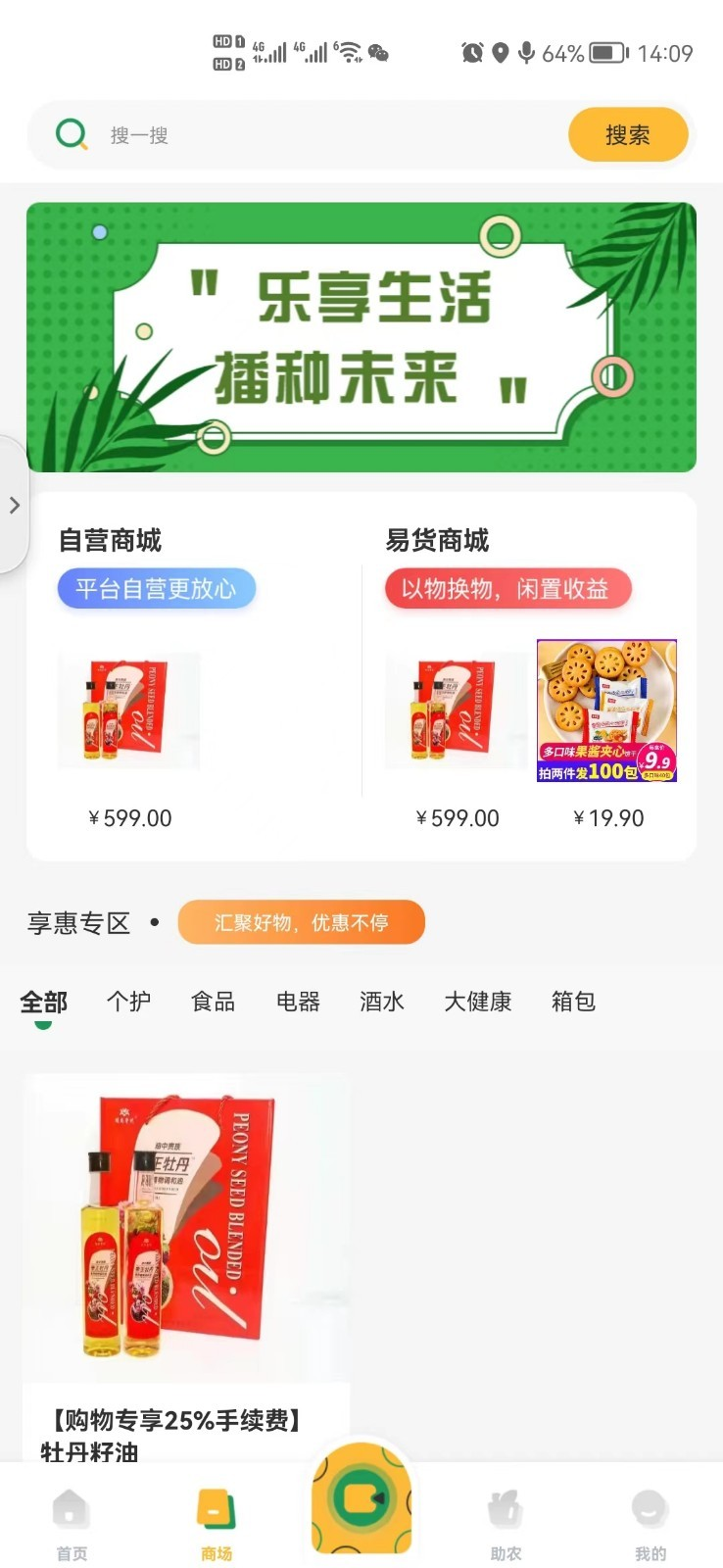723x1568 pixels.
Task: Tap the yellow 搜索 button
Action: coord(627,135)
